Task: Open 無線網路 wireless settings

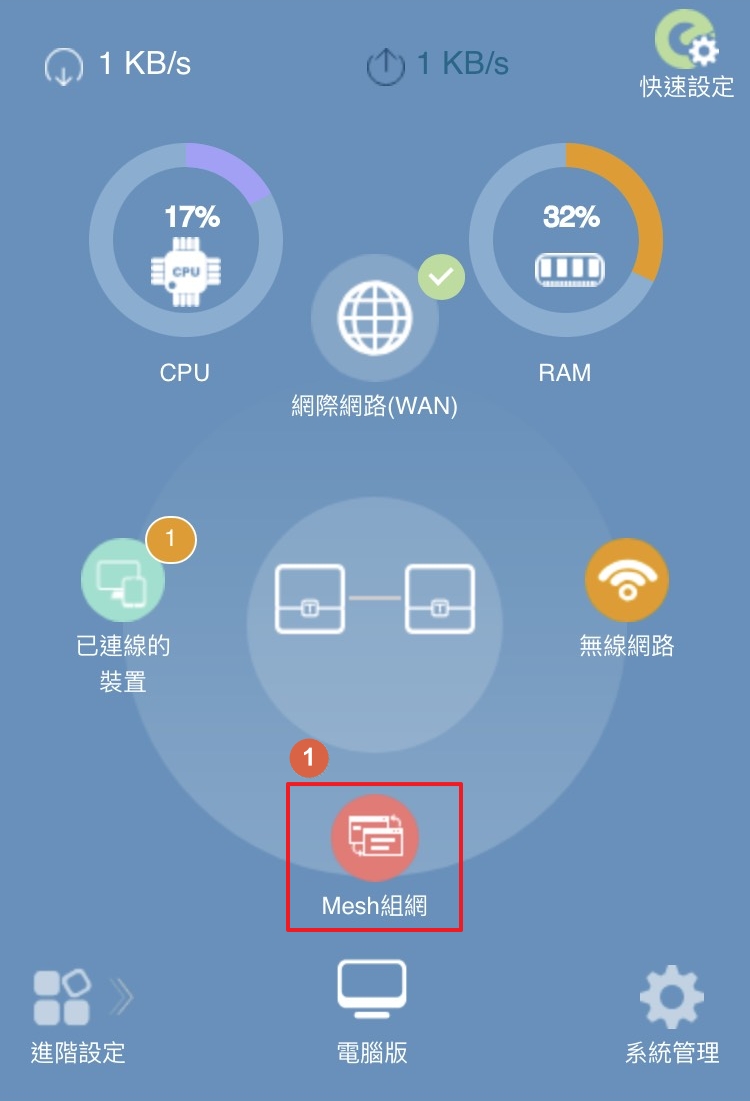Action: point(627,581)
